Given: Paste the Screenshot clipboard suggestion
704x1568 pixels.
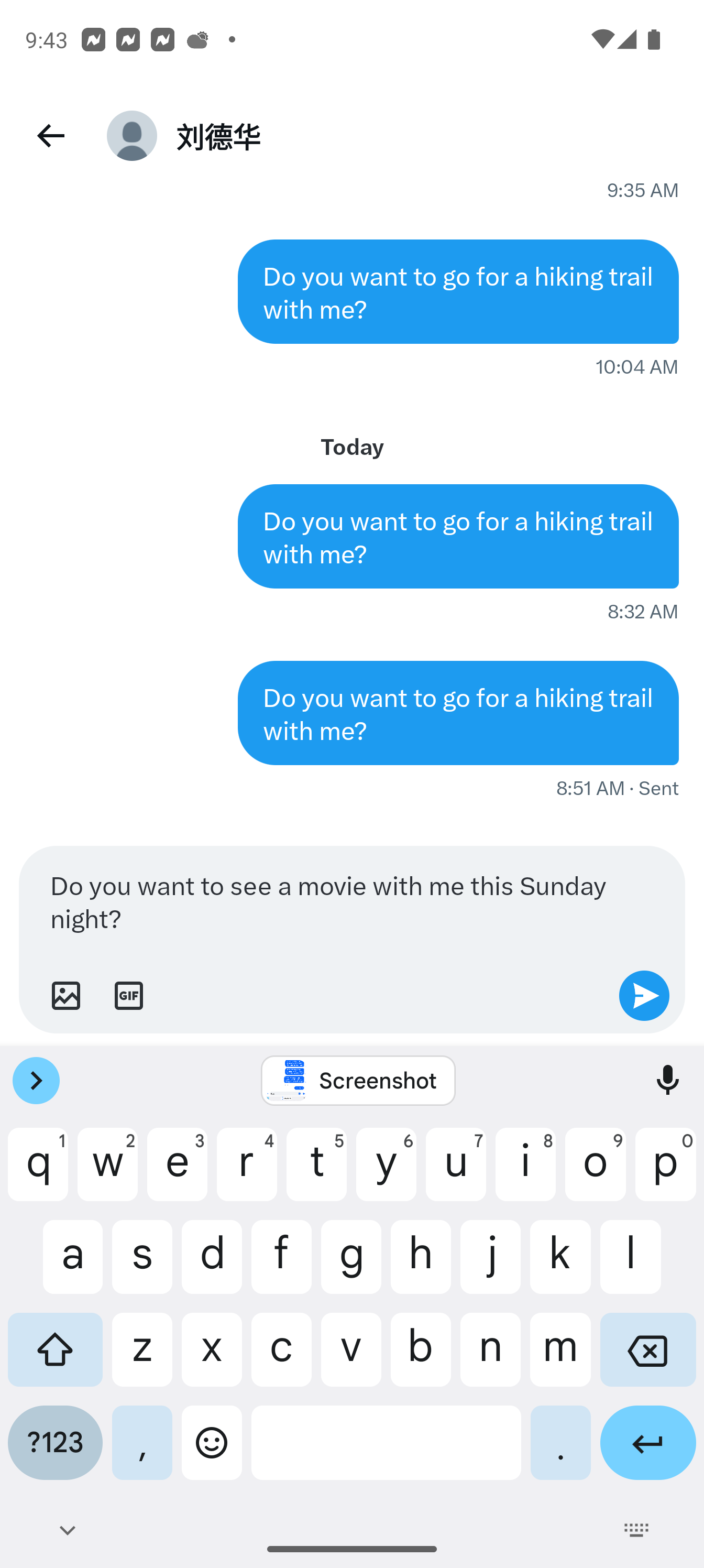Looking at the screenshot, I should [x=358, y=1081].
